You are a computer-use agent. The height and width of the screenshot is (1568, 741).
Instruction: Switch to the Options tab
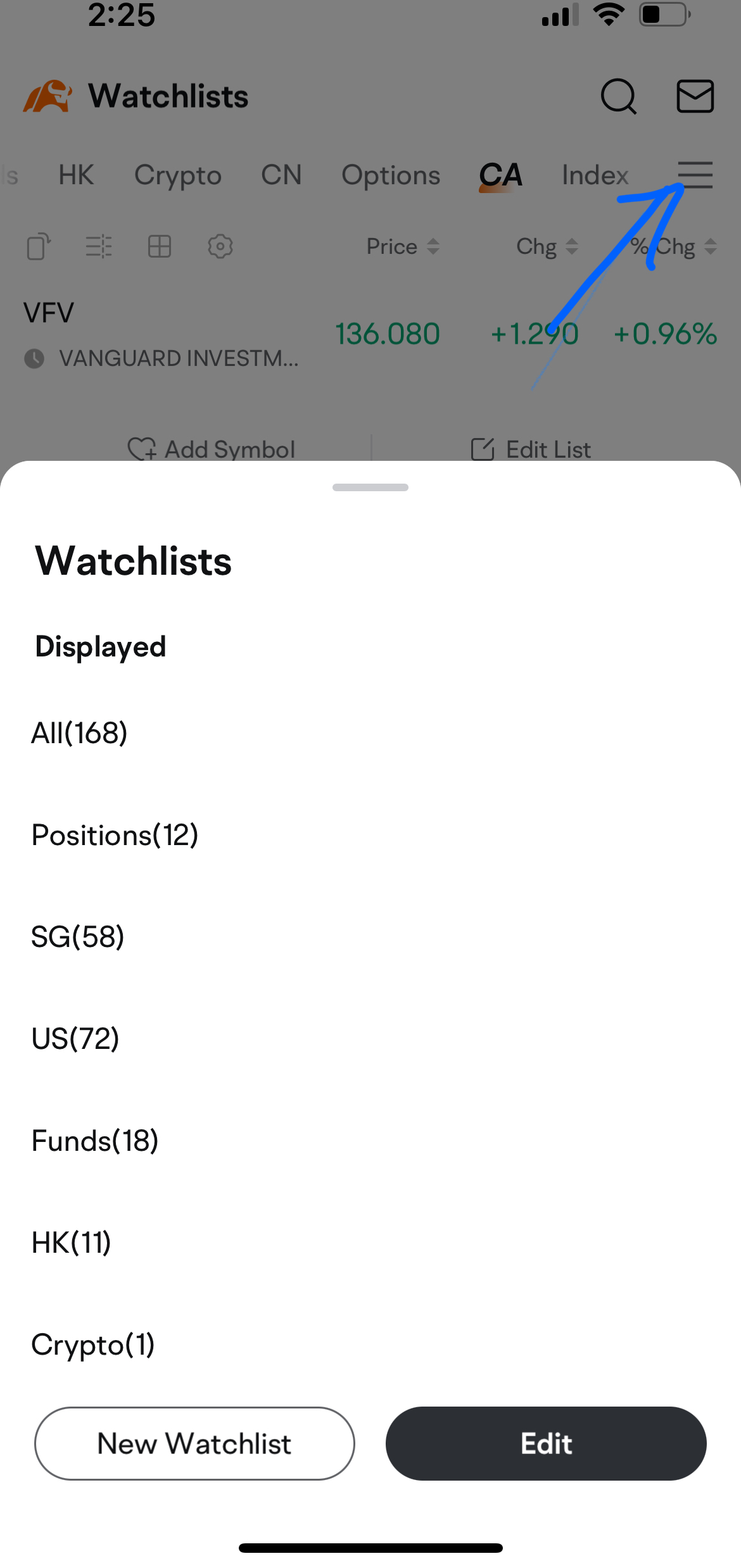[x=391, y=175]
